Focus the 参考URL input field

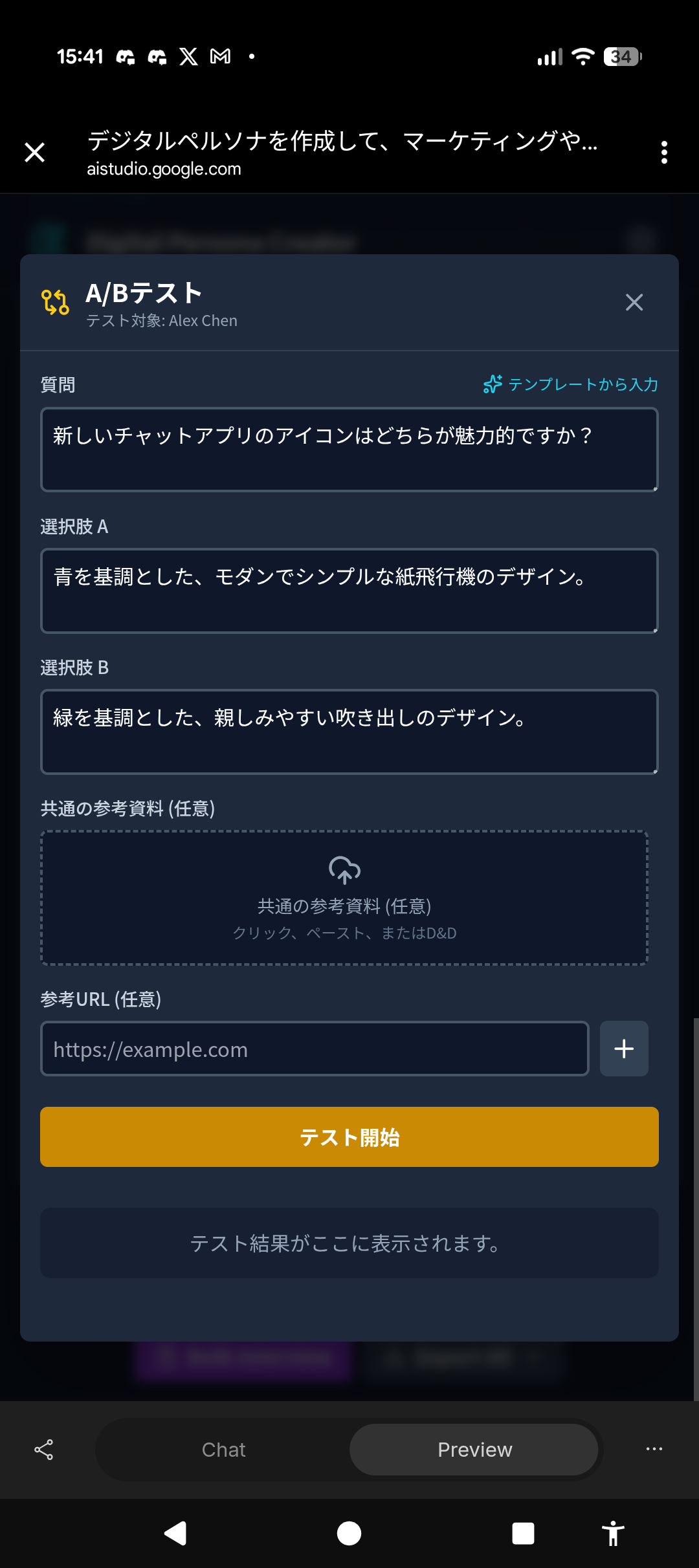[315, 1049]
